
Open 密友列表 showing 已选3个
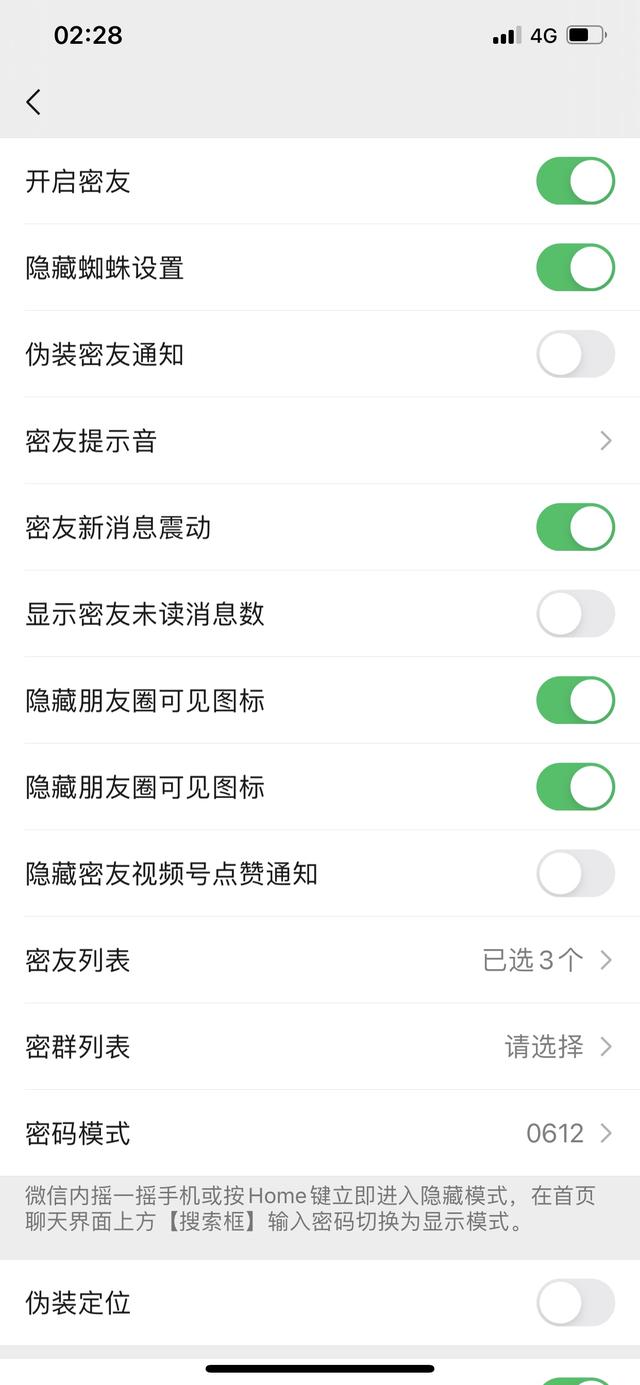pyautogui.click(x=320, y=960)
